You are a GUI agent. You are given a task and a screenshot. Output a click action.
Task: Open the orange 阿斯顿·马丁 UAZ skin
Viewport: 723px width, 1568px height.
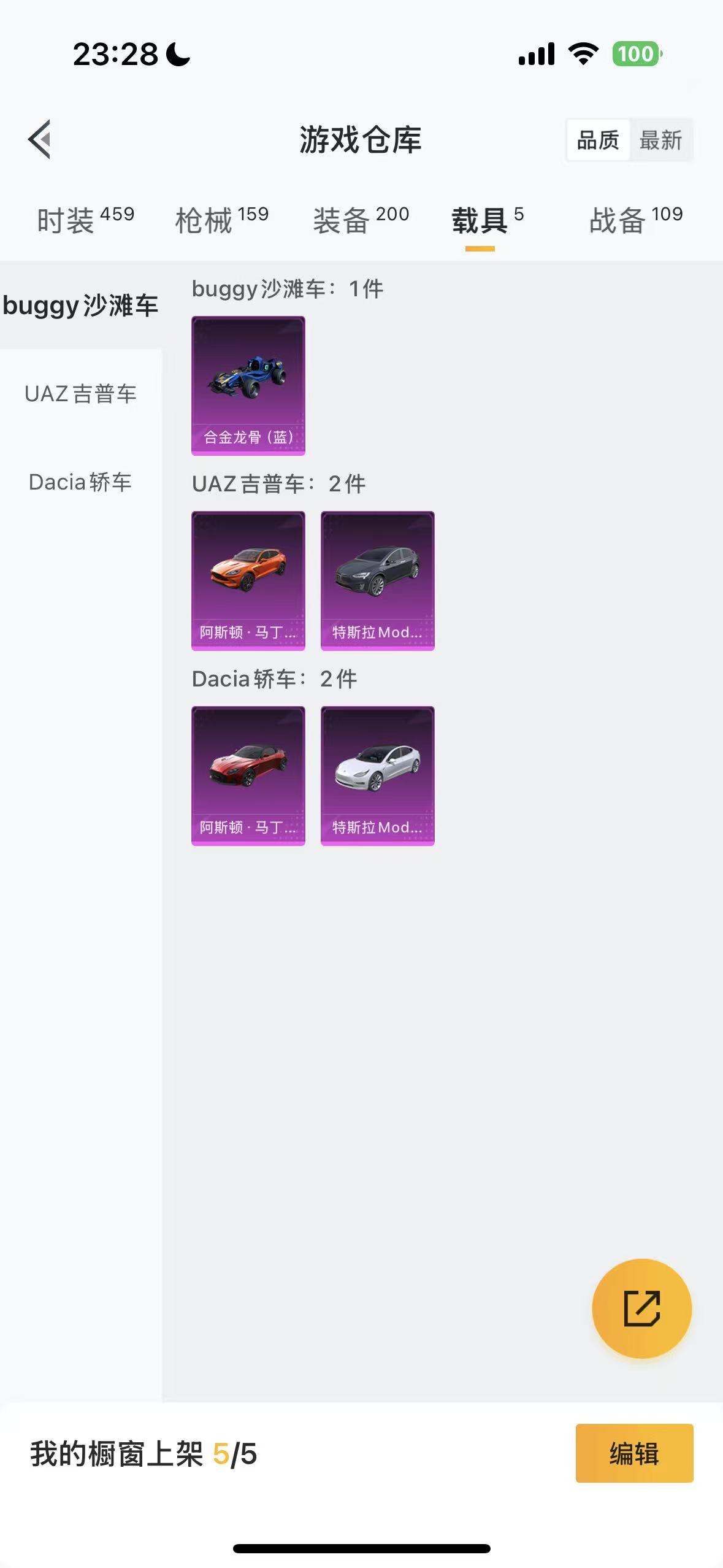pyautogui.click(x=248, y=580)
